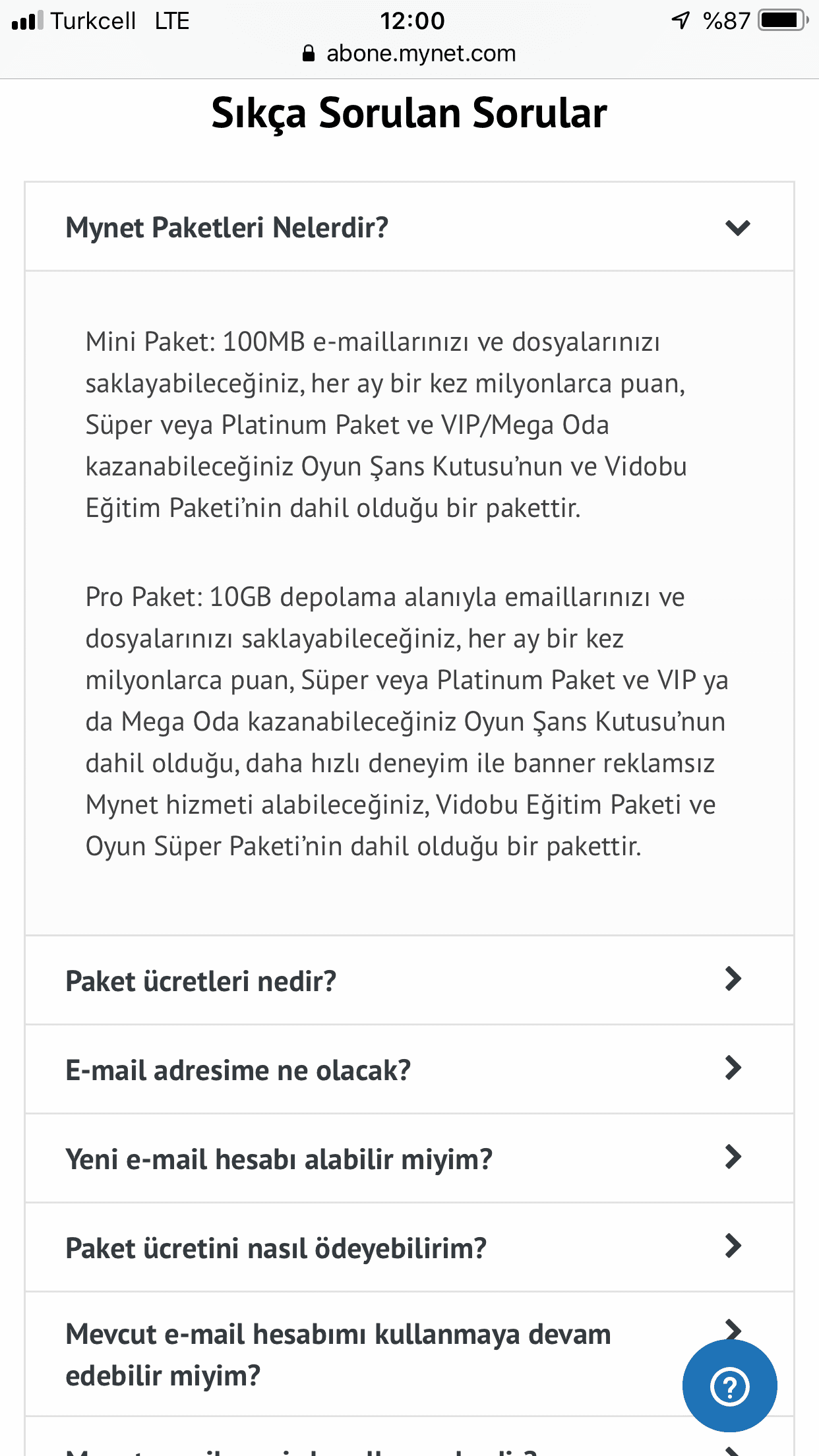Collapse the Mynet Paketleri Nelerdir? section
The image size is (819, 1456).
pos(409,228)
